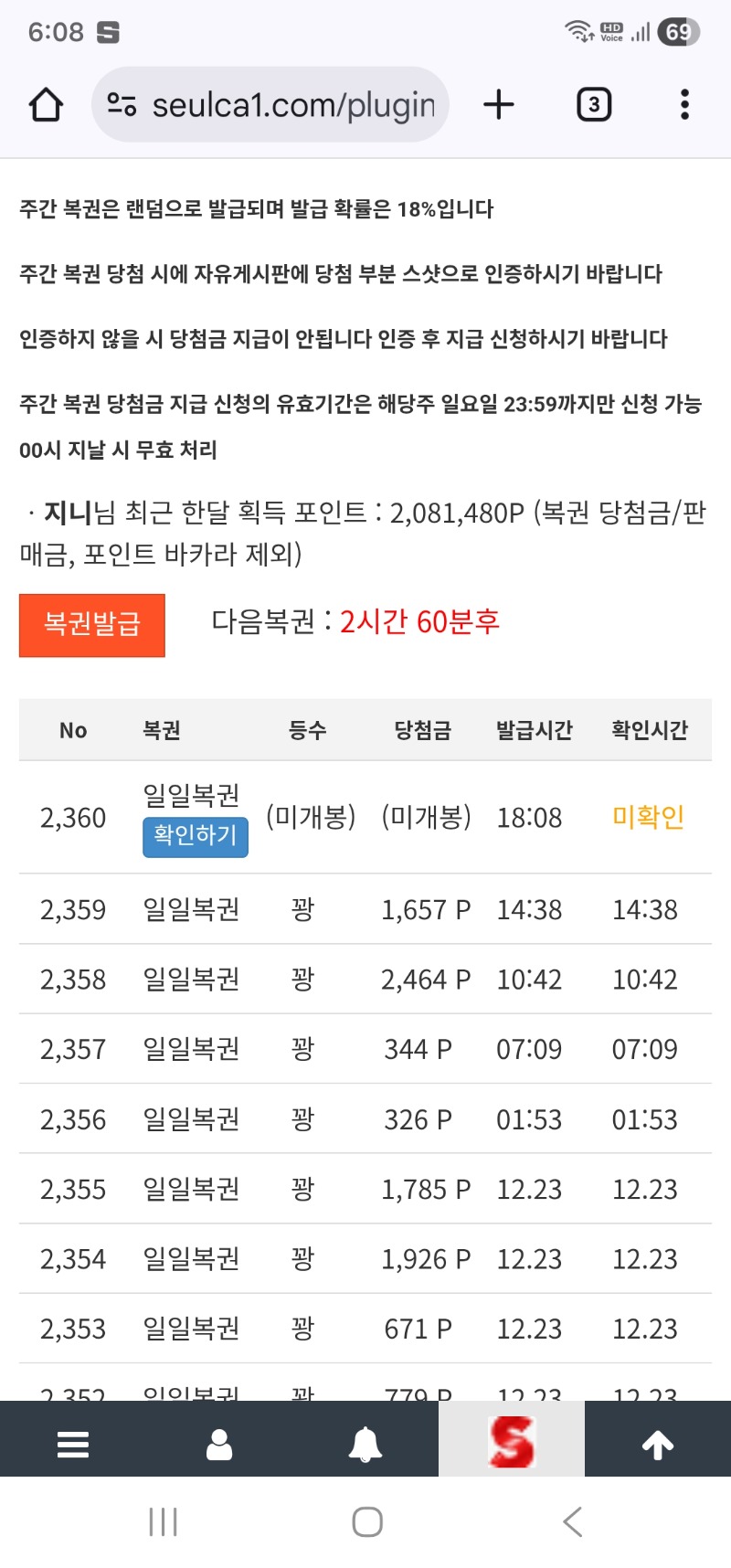
Task: Open a new browser tab
Action: pos(499,105)
